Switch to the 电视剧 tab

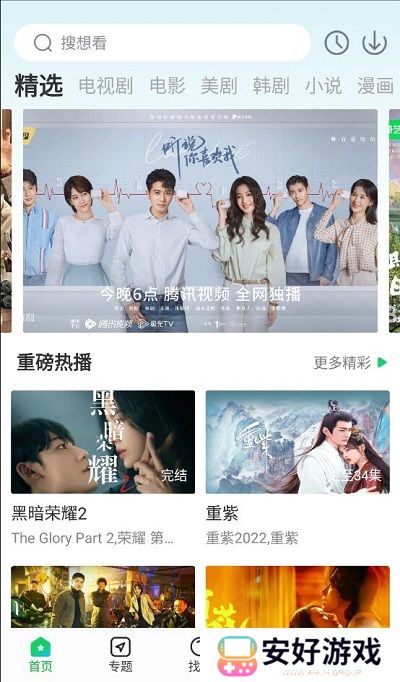(106, 86)
